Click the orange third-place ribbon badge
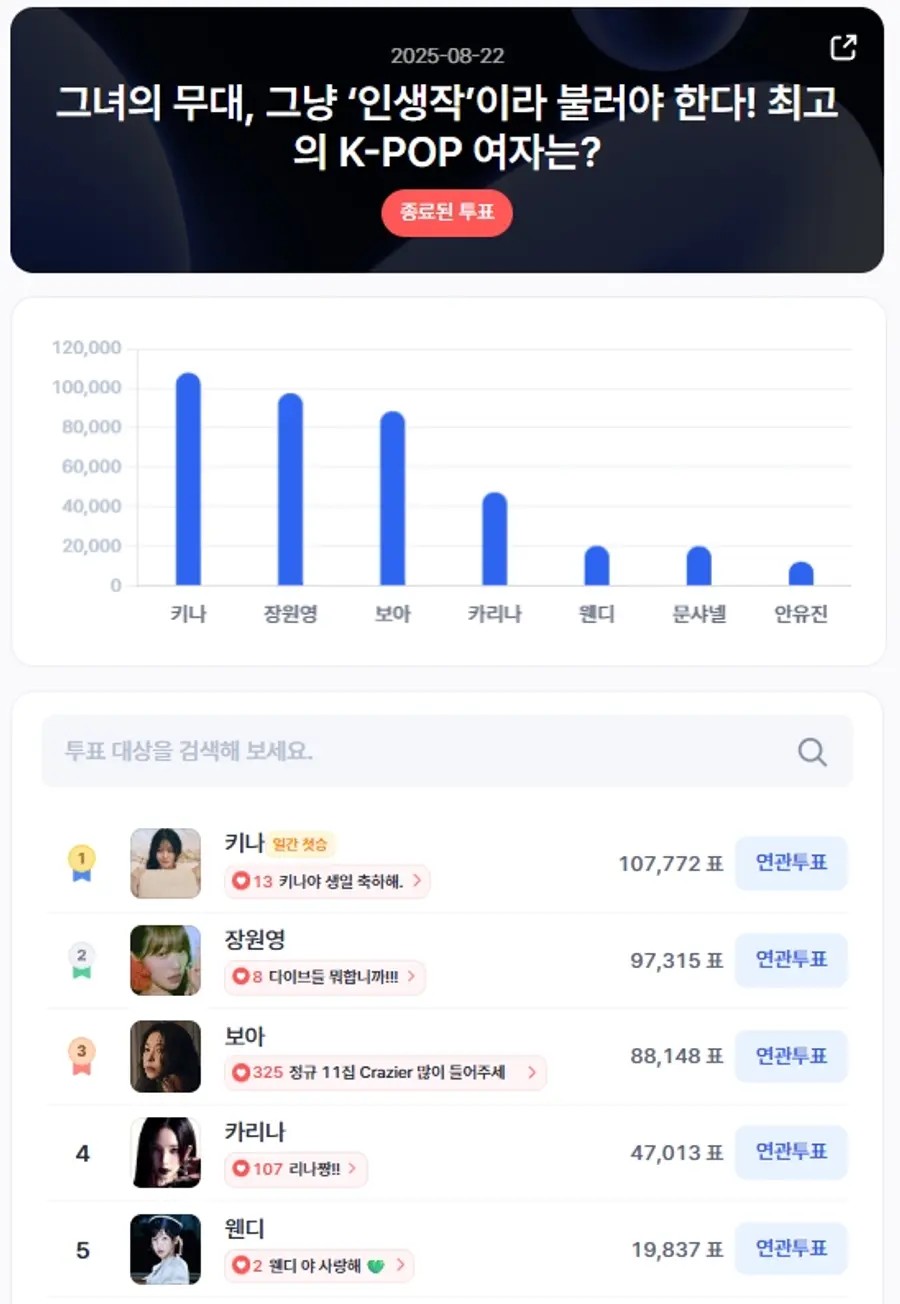 point(82,1055)
